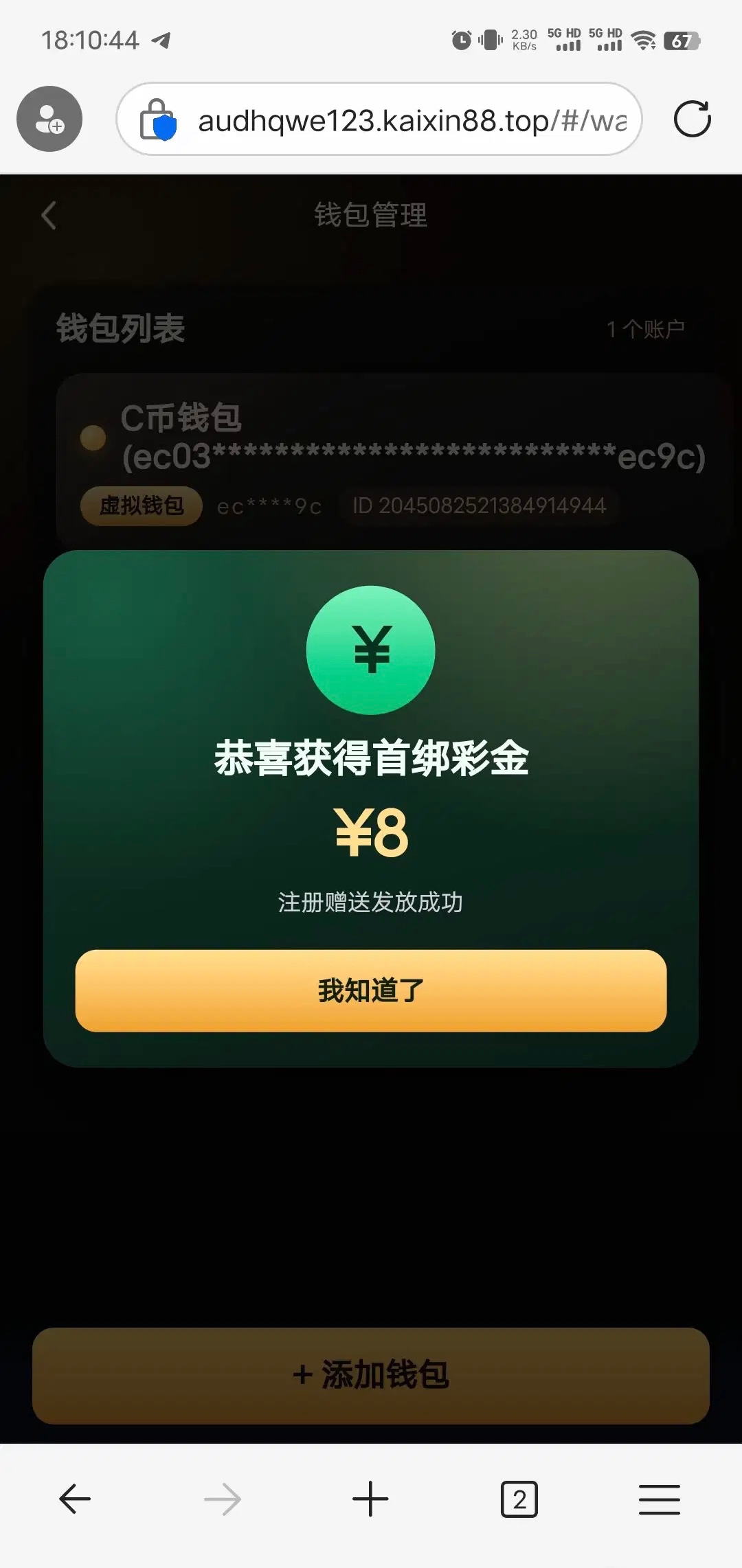The width and height of the screenshot is (742, 1568).
Task: Reload the page with the refresh icon
Action: (x=692, y=119)
